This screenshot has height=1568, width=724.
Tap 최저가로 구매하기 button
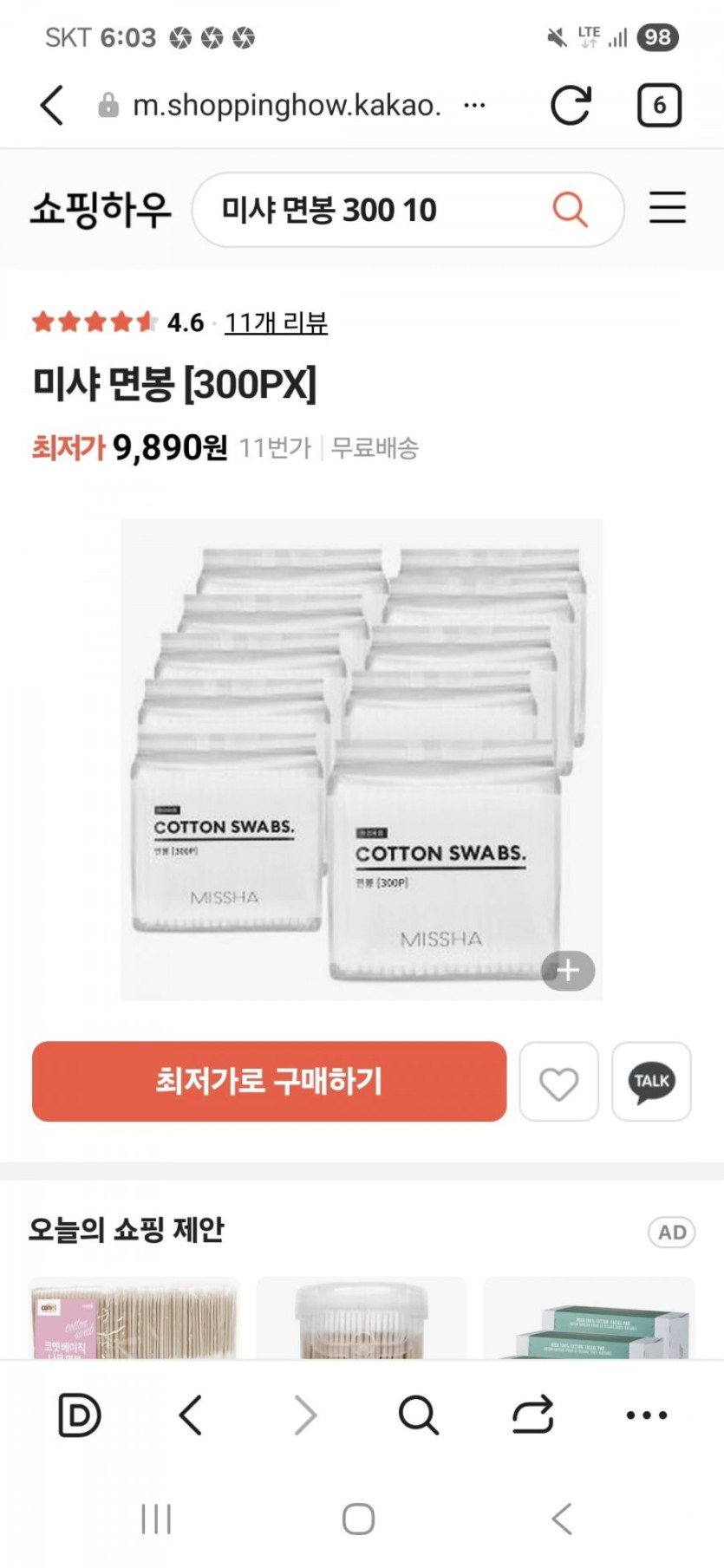tap(269, 1081)
